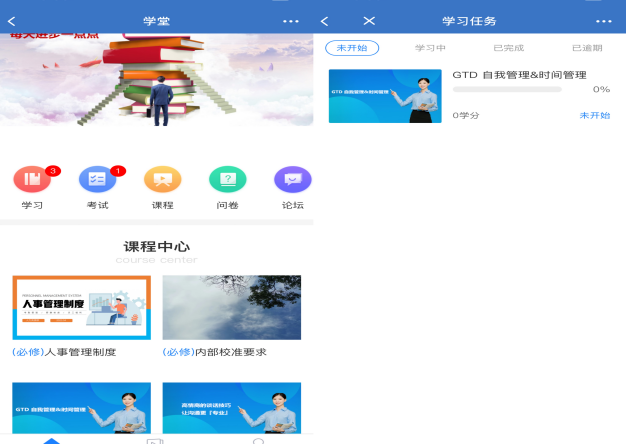
Task: Open the overflow menu in 学堂 header
Action: [x=291, y=20]
